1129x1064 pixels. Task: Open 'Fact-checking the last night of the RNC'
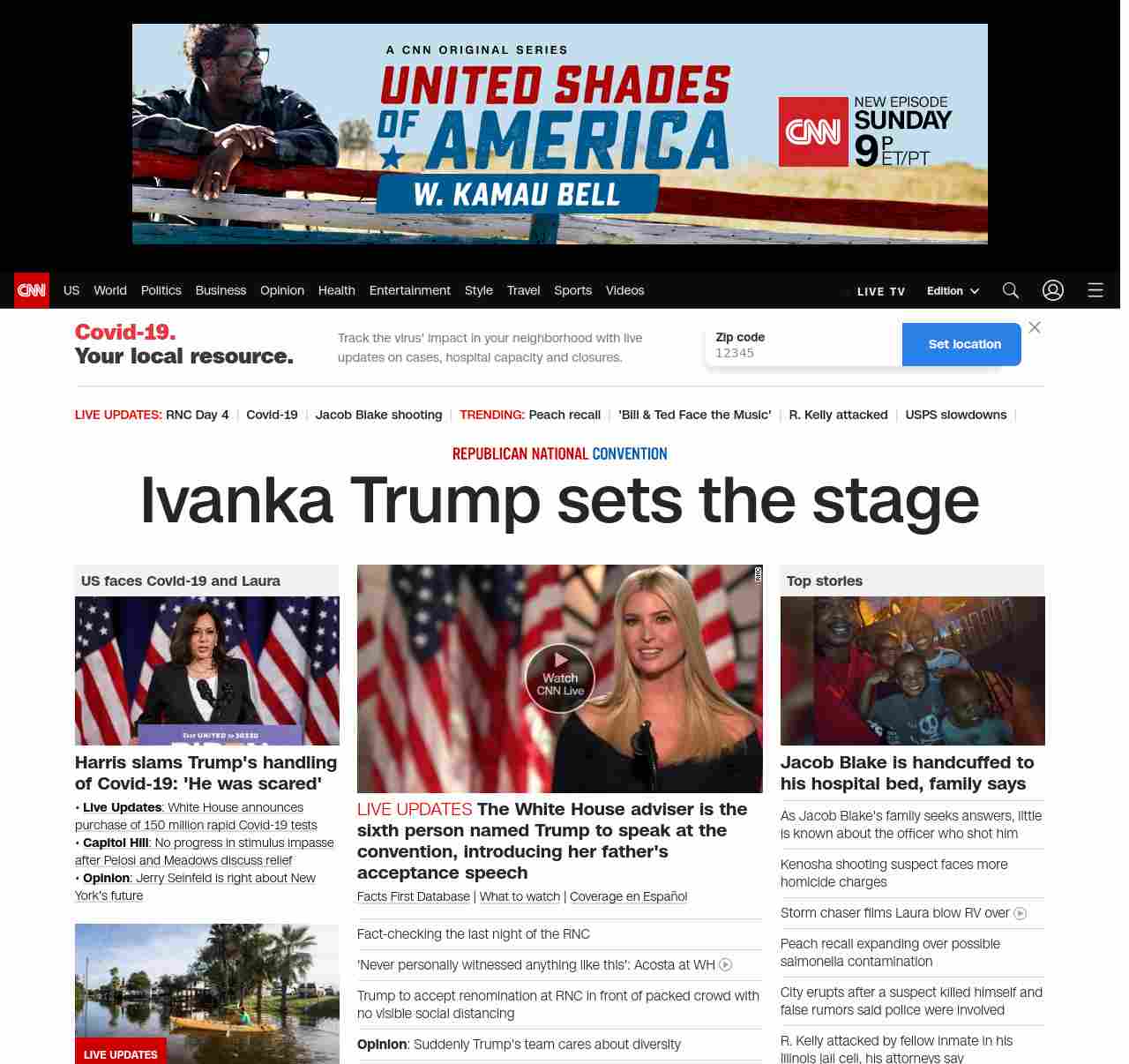click(x=474, y=934)
